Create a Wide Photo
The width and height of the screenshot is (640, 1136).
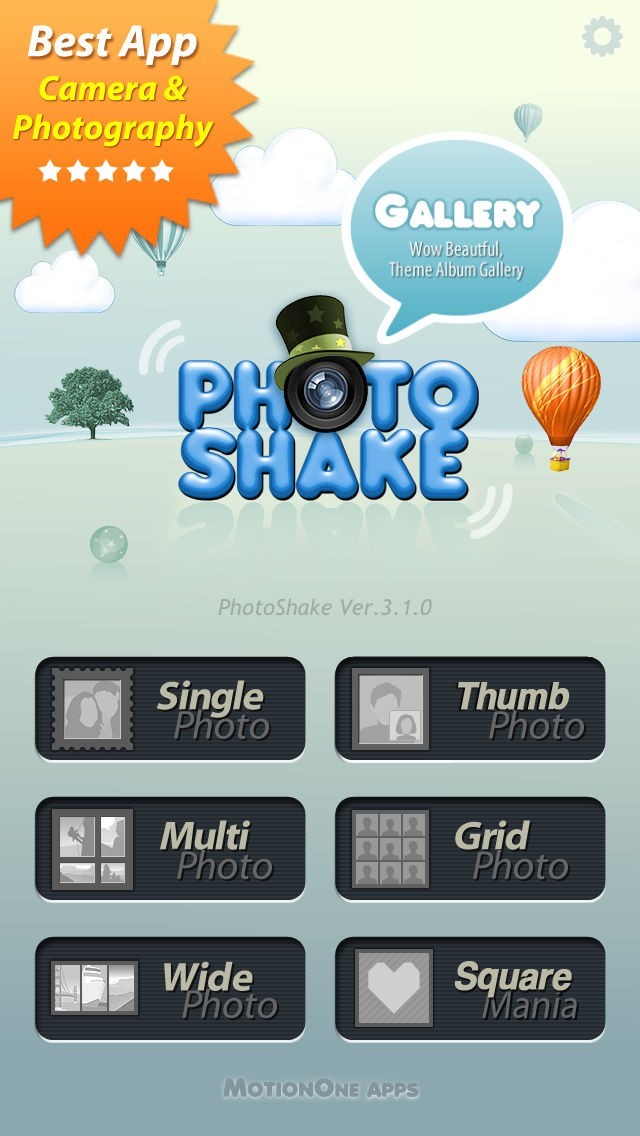[170, 989]
